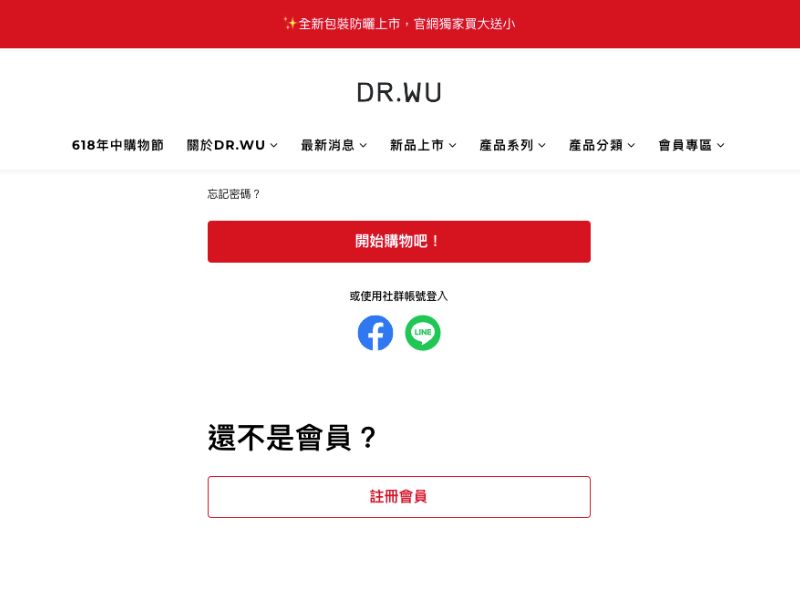Expand the 產品分類 menu
Screen dimensions: 800x600
tap(602, 145)
